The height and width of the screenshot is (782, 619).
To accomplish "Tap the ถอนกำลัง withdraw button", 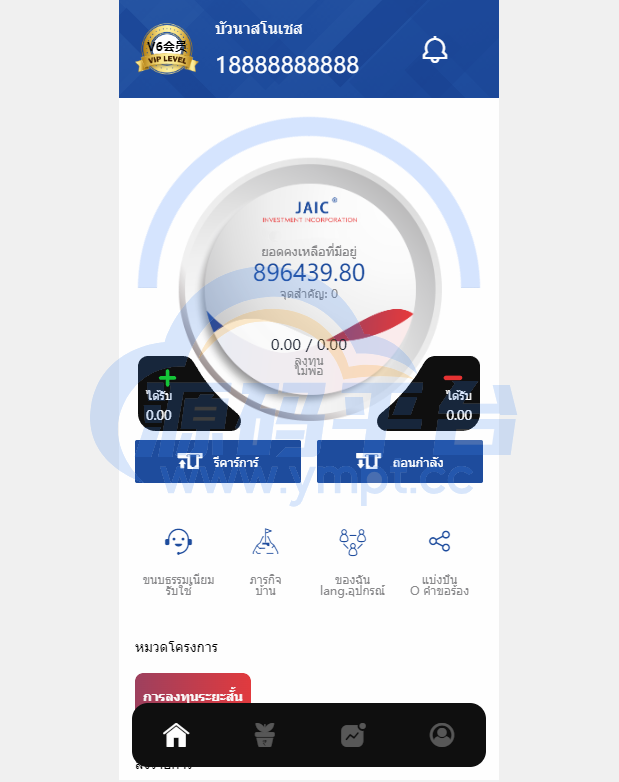I will [x=400, y=462].
